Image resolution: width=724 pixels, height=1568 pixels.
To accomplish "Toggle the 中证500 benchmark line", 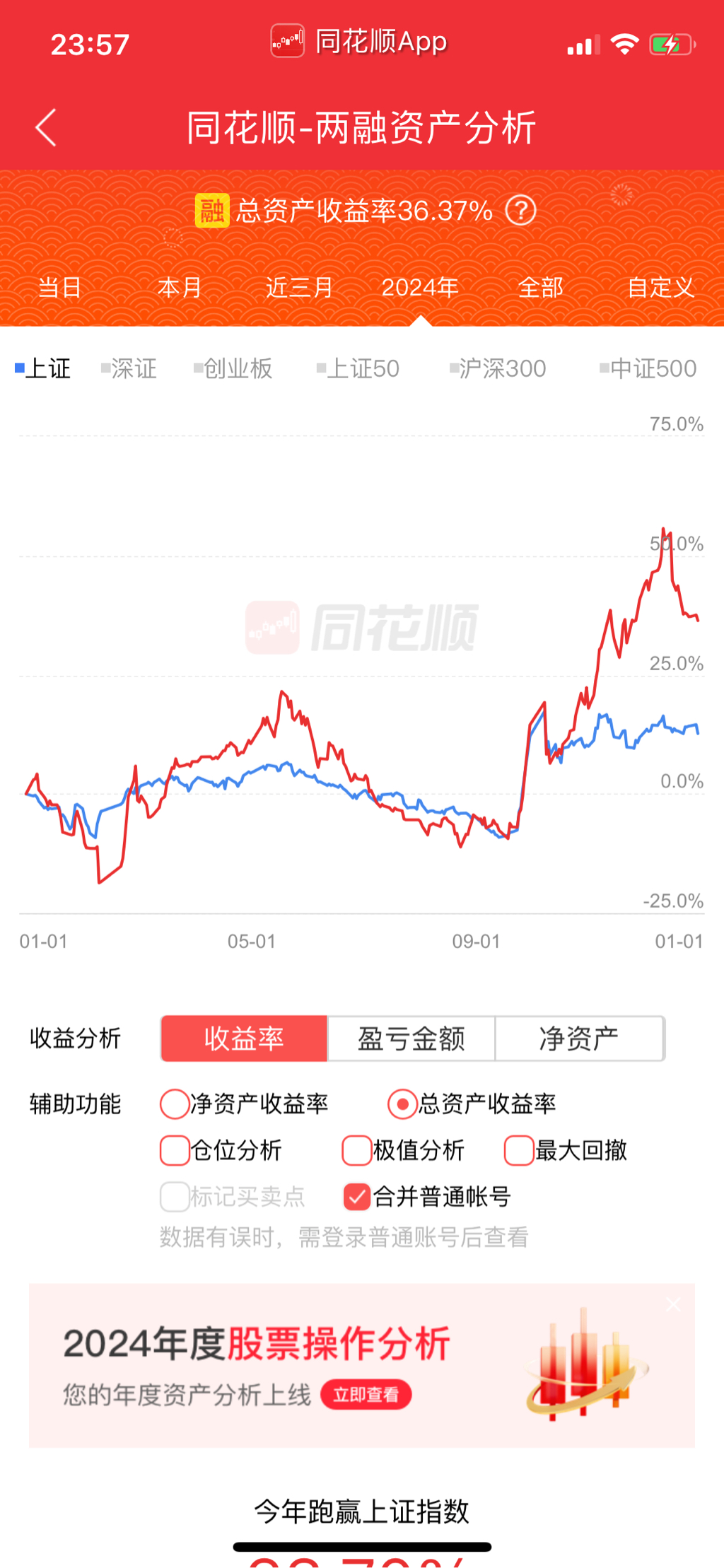I will 648,368.
